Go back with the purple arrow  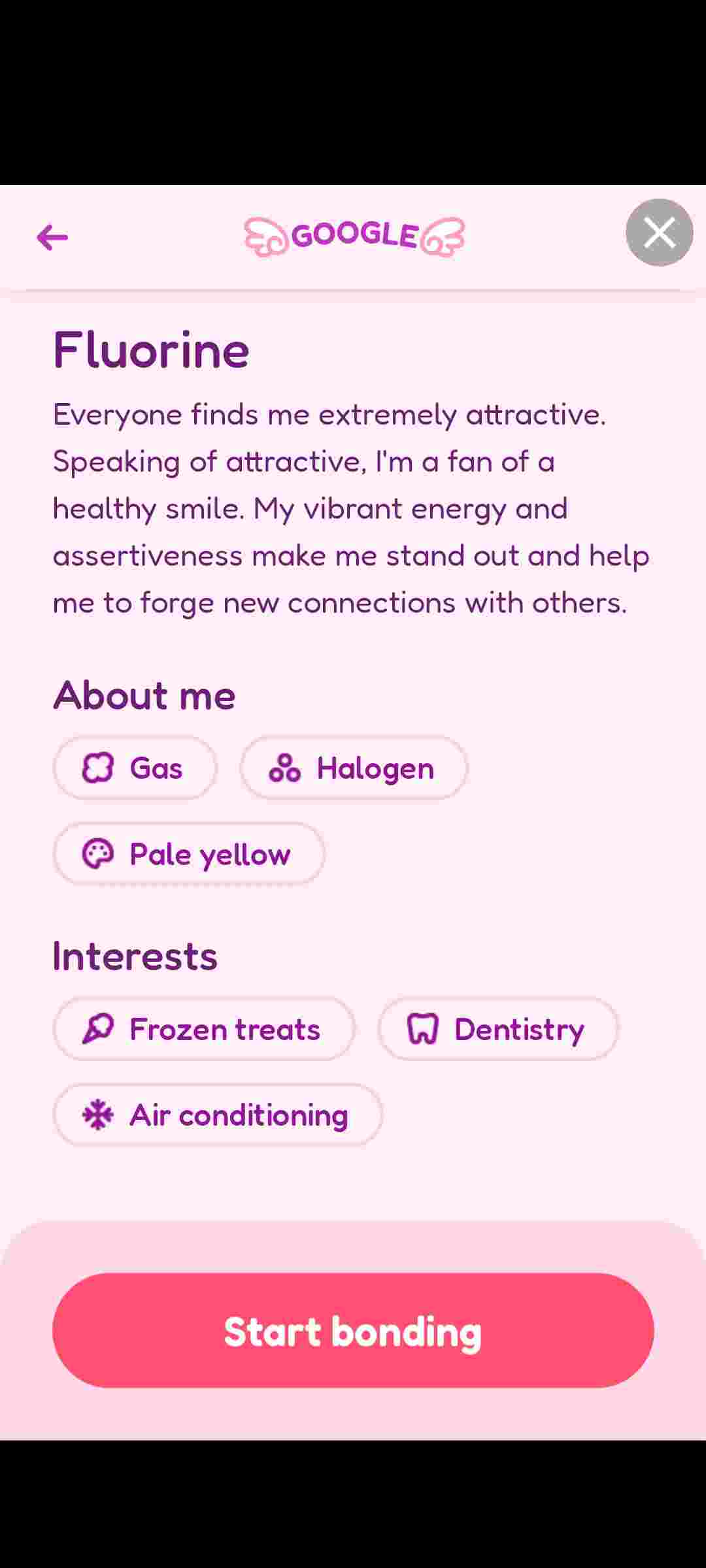(x=52, y=237)
